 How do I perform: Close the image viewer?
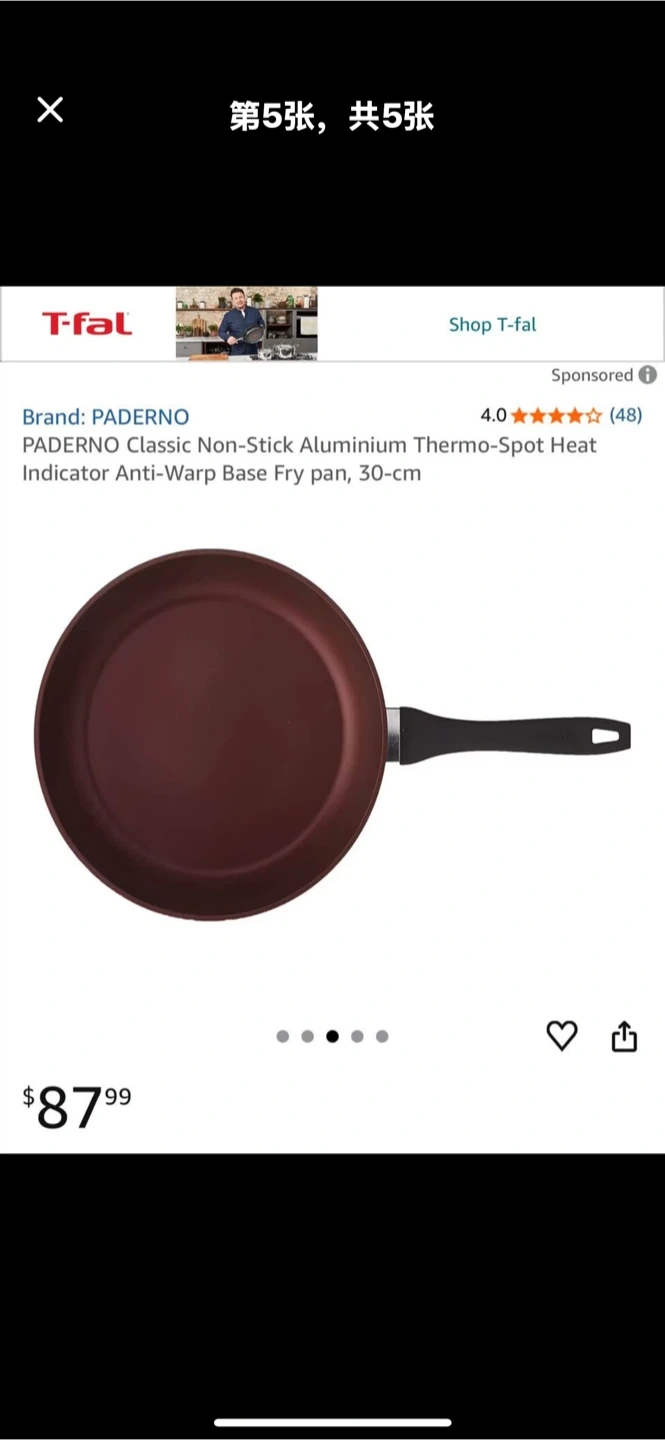point(50,110)
